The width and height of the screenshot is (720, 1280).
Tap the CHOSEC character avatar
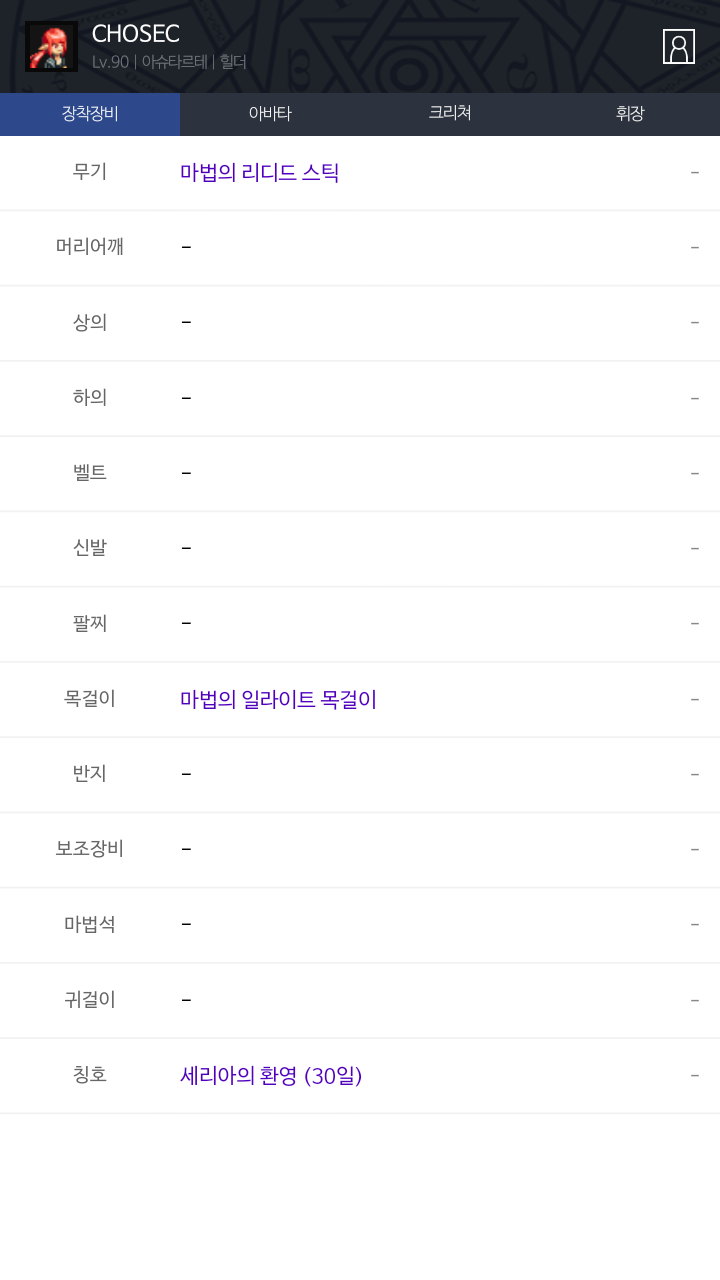coord(51,47)
